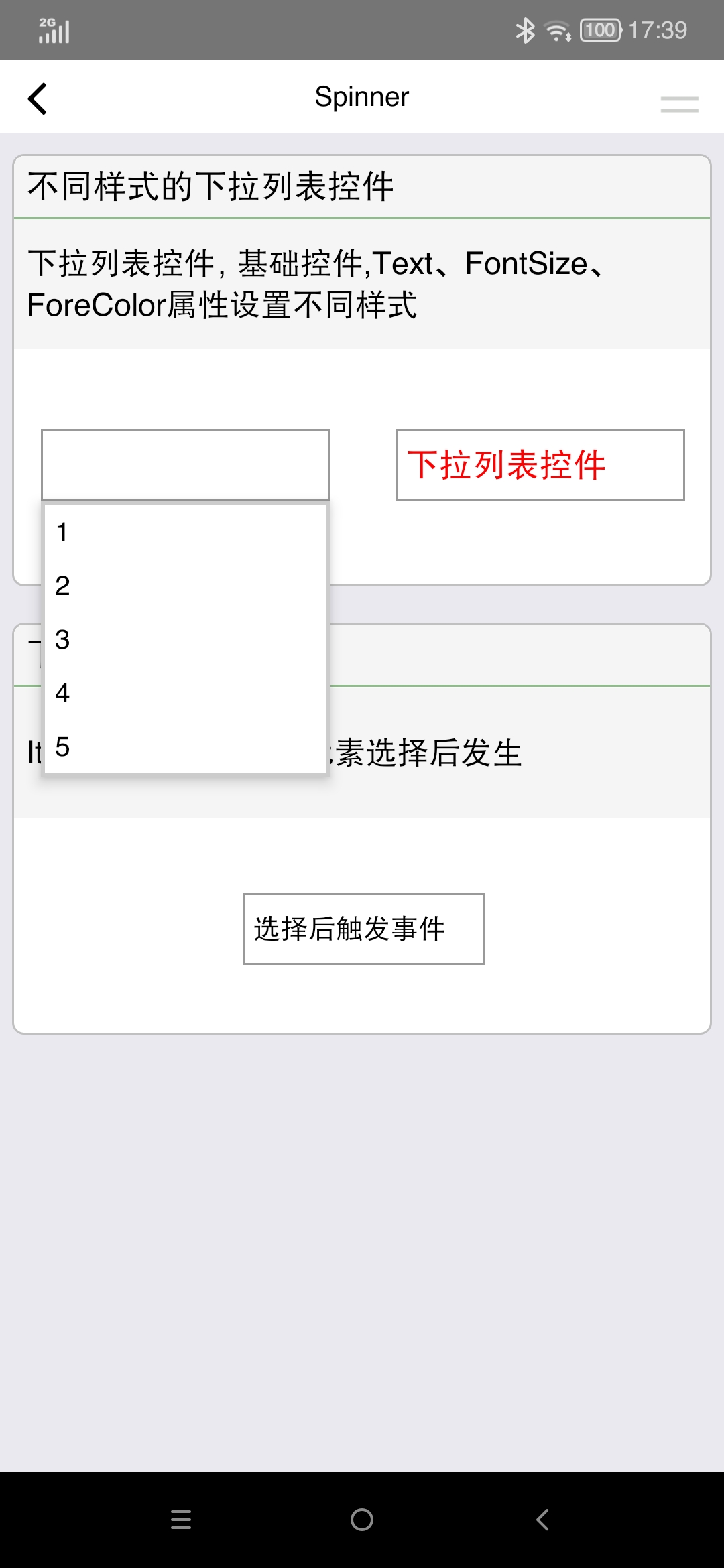Pick option 3 in the dropdown list
Viewport: 724px width, 1568px height.
click(186, 639)
